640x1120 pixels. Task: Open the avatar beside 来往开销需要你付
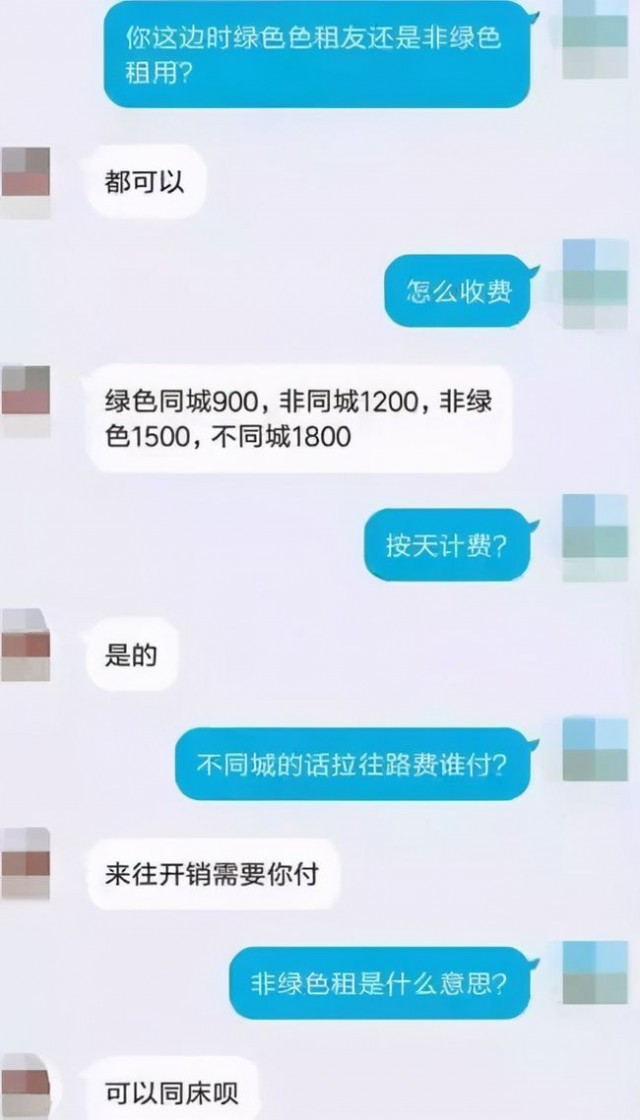24,864
